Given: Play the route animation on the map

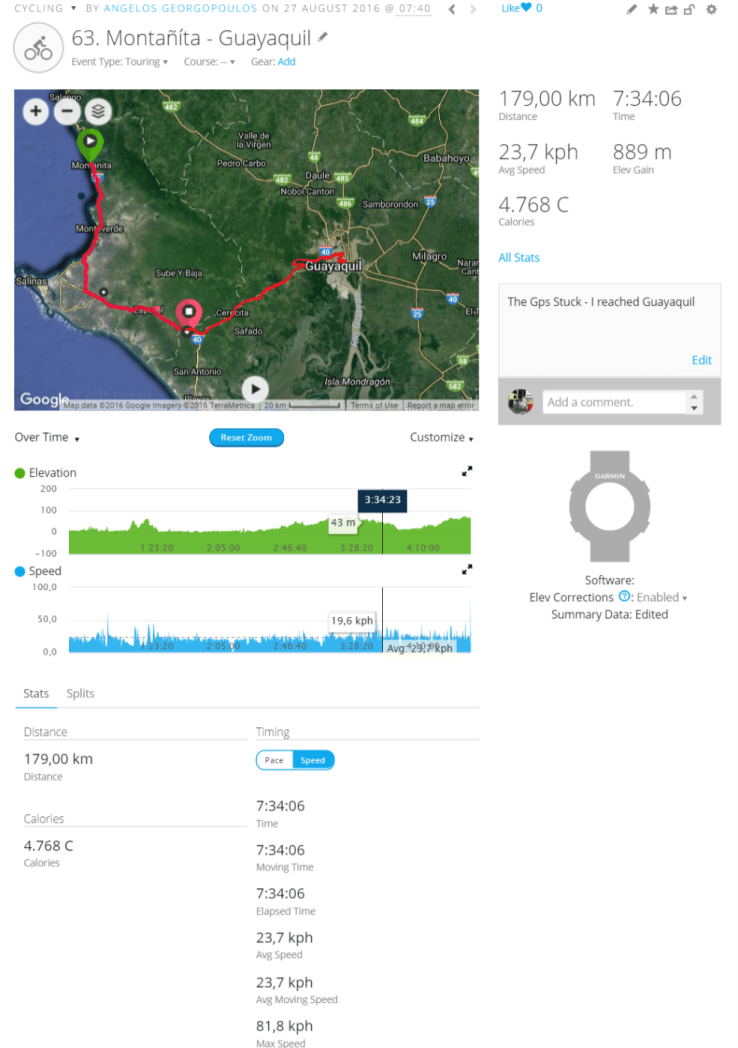Looking at the screenshot, I should click(x=255, y=388).
